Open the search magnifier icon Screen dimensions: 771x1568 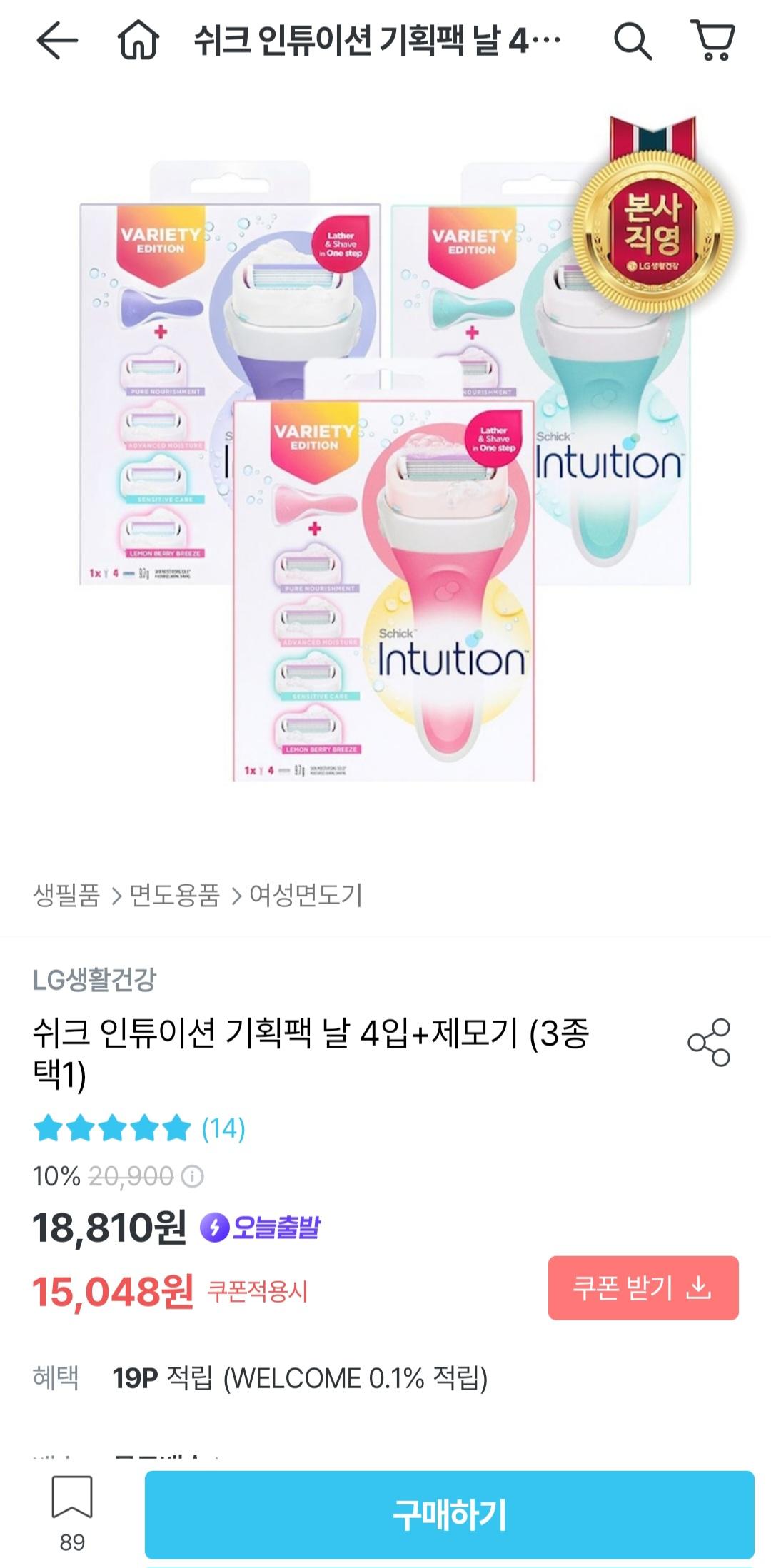[x=633, y=41]
